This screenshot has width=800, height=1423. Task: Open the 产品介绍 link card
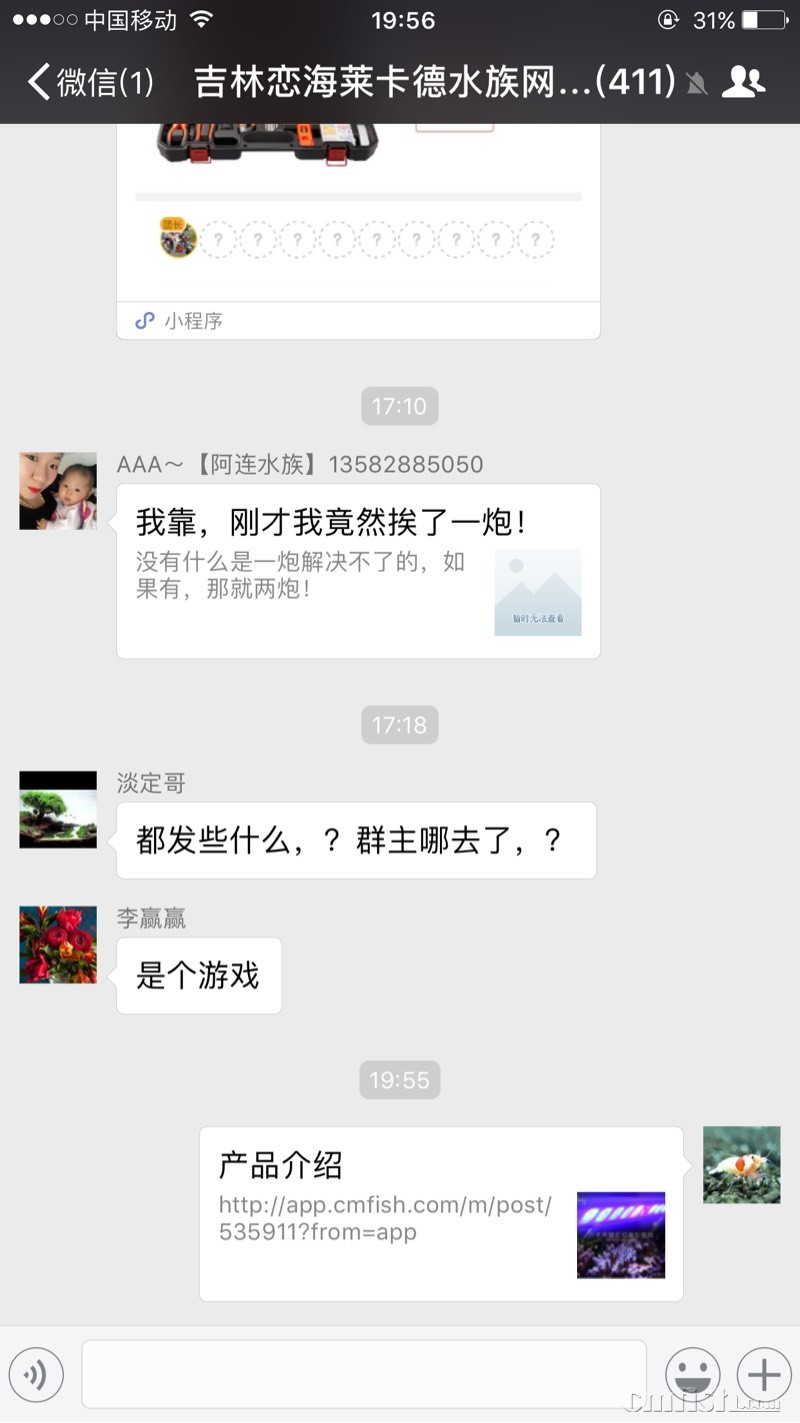point(441,1213)
